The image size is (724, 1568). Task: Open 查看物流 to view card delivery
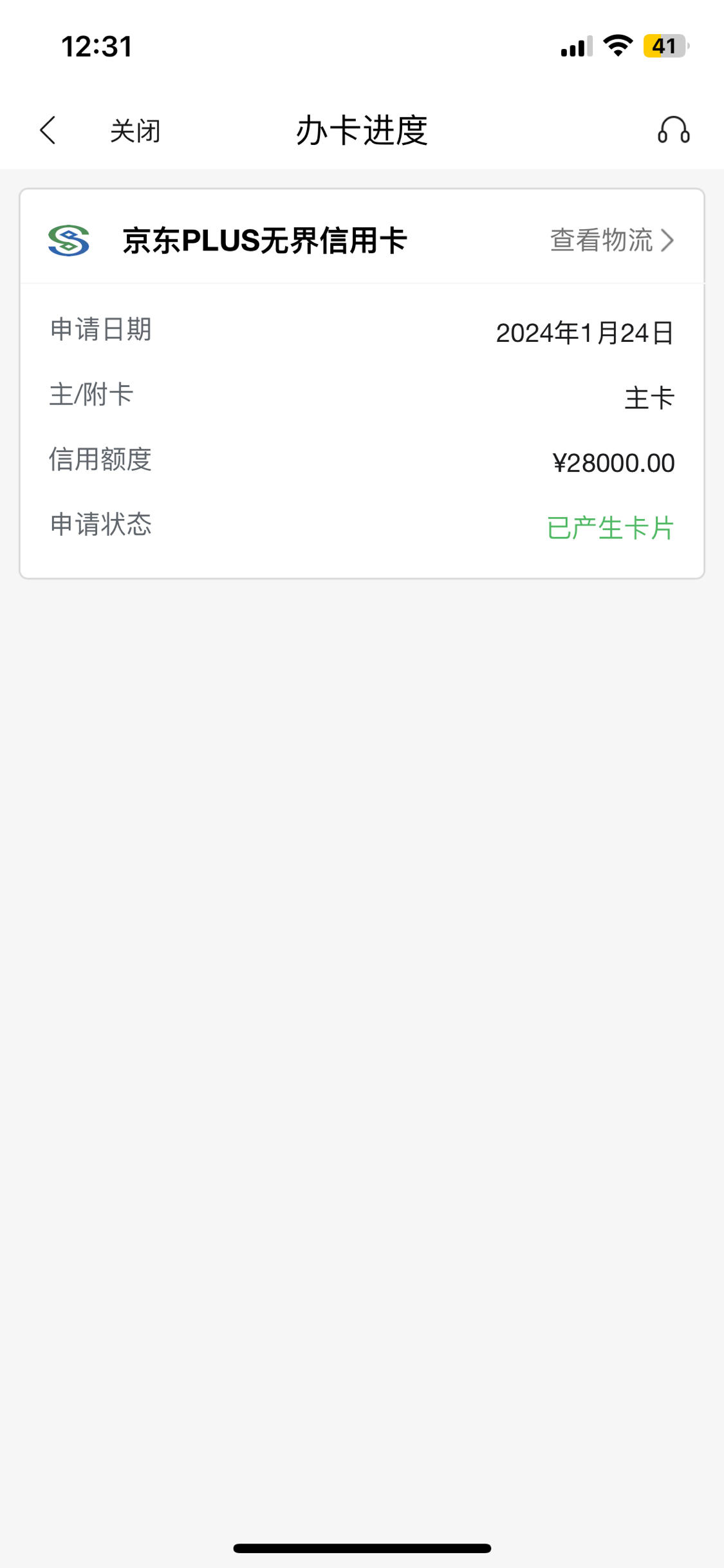[x=612, y=240]
